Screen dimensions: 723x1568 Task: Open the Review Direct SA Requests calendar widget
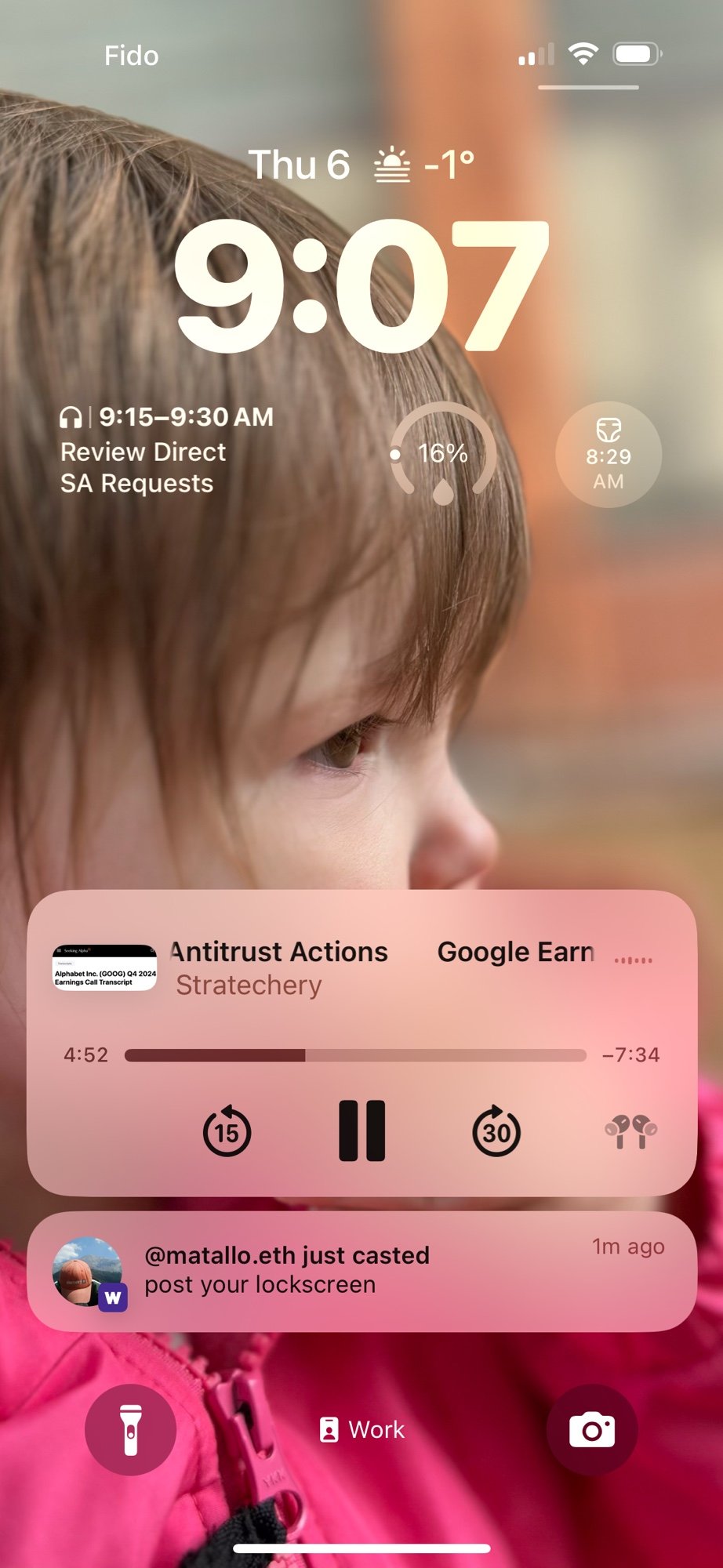pyautogui.click(x=167, y=451)
